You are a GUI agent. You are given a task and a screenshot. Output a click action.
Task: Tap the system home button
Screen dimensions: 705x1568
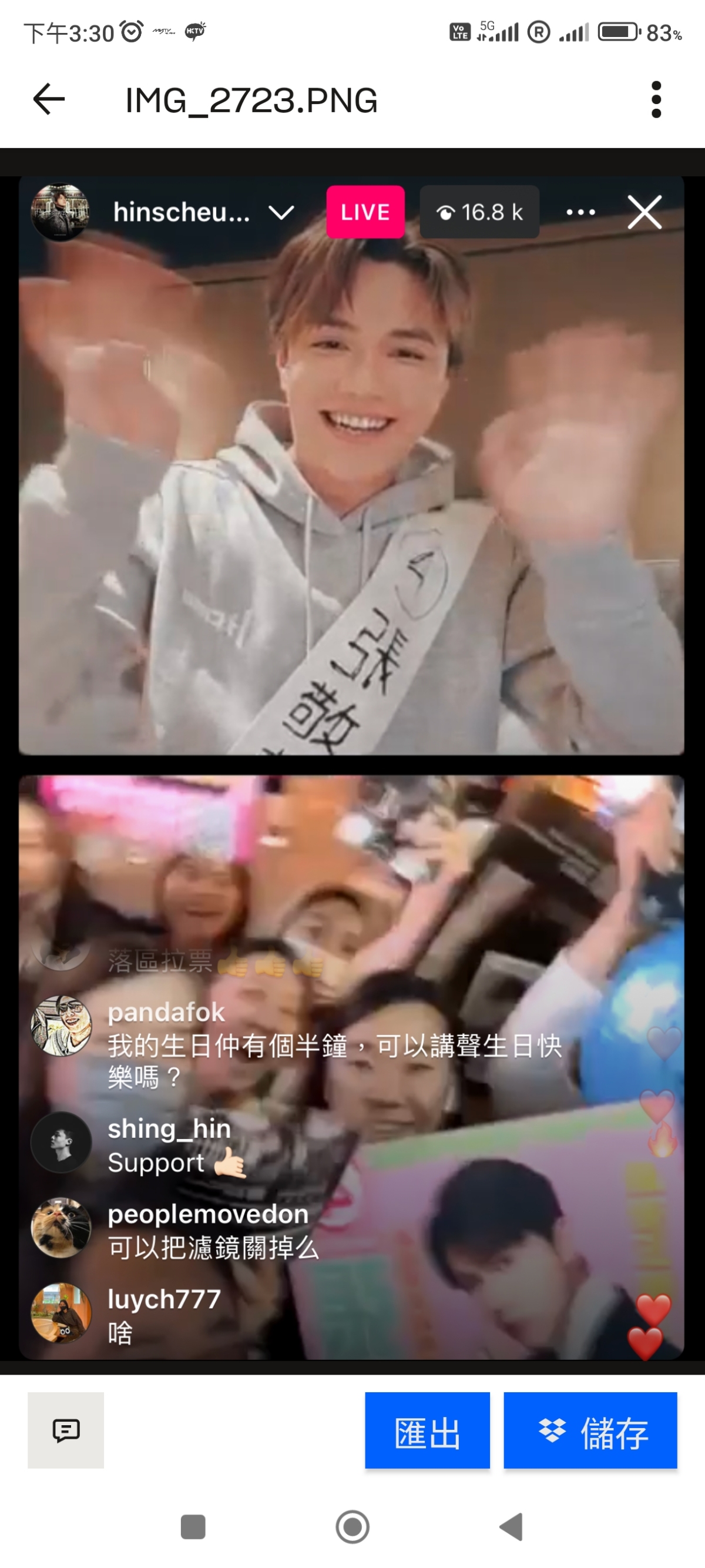pos(352,1527)
